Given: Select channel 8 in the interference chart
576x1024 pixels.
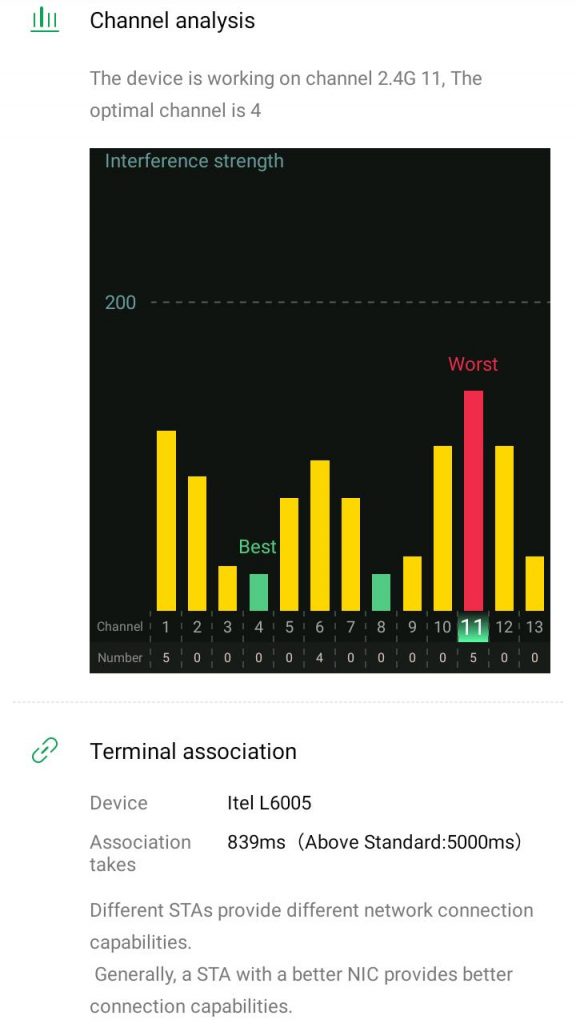Looking at the screenshot, I should tap(381, 627).
